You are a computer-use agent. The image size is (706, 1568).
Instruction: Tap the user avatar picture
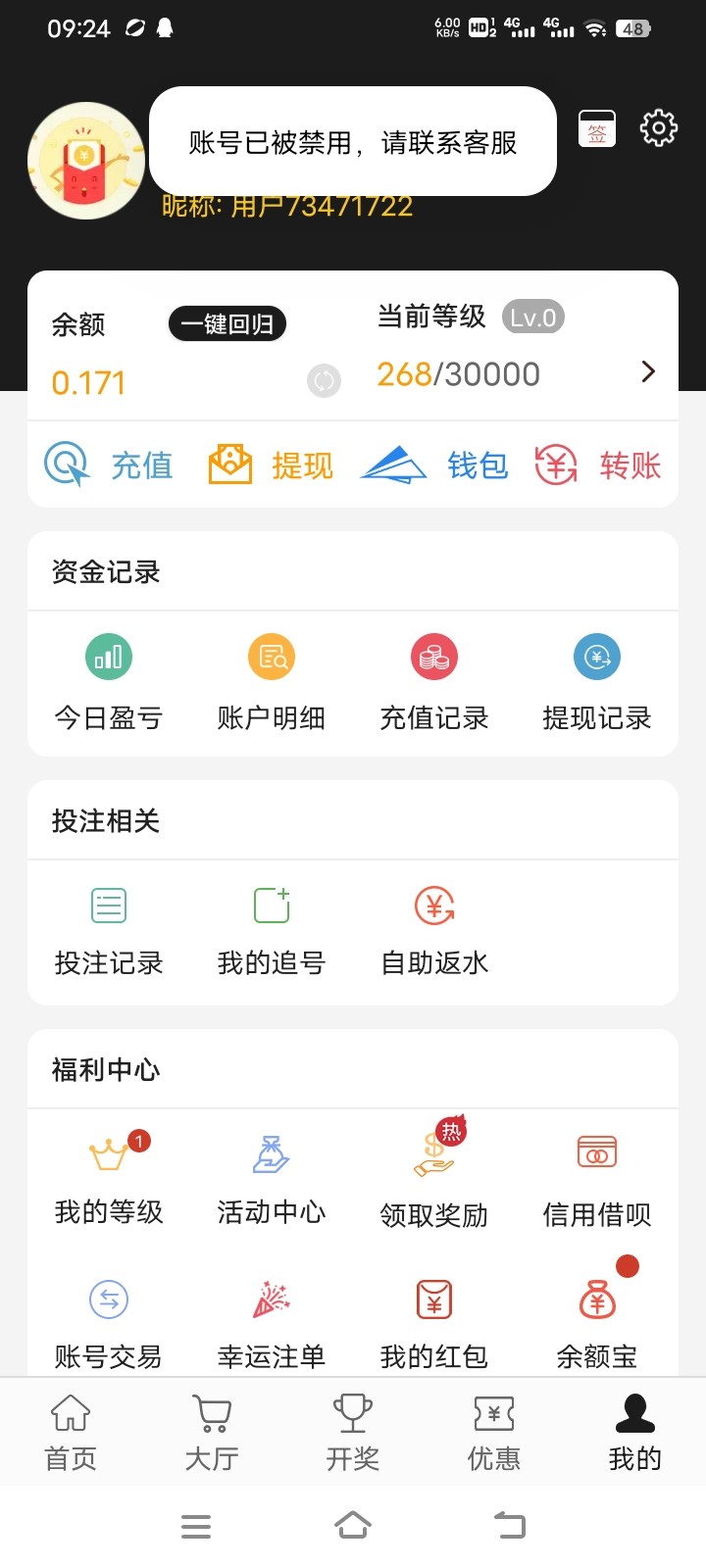(x=86, y=159)
